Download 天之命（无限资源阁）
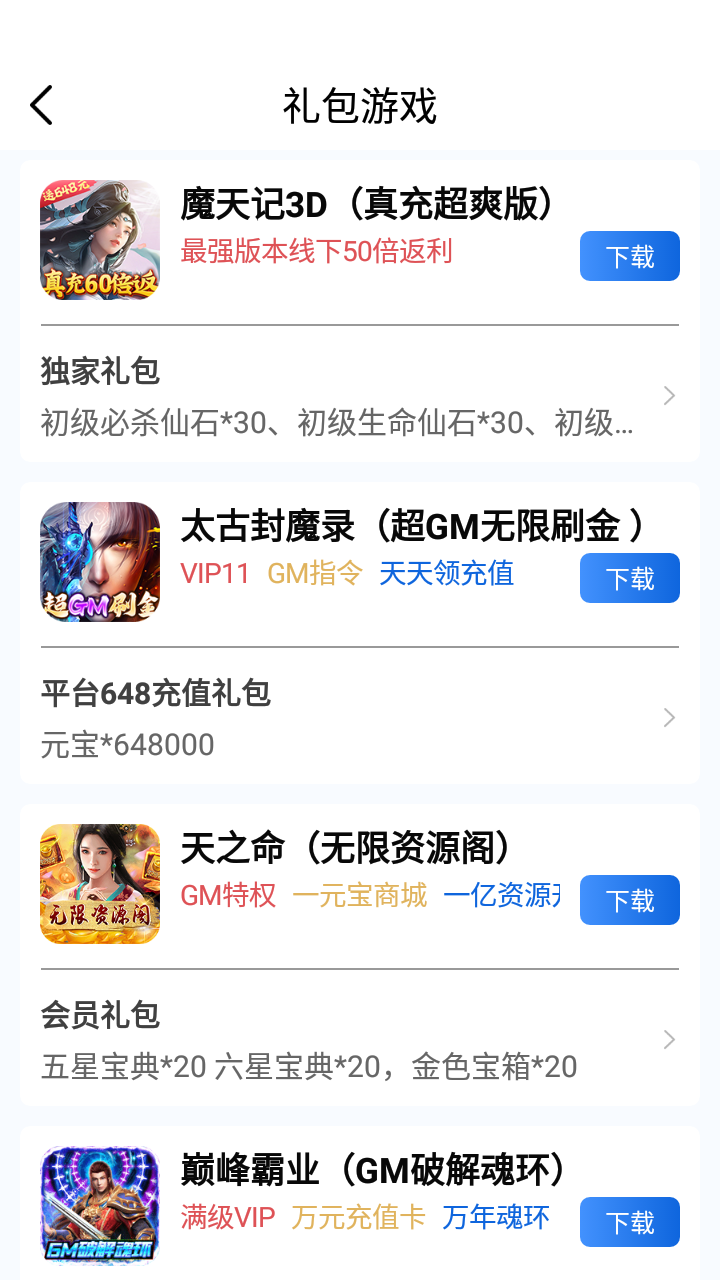 (629, 900)
